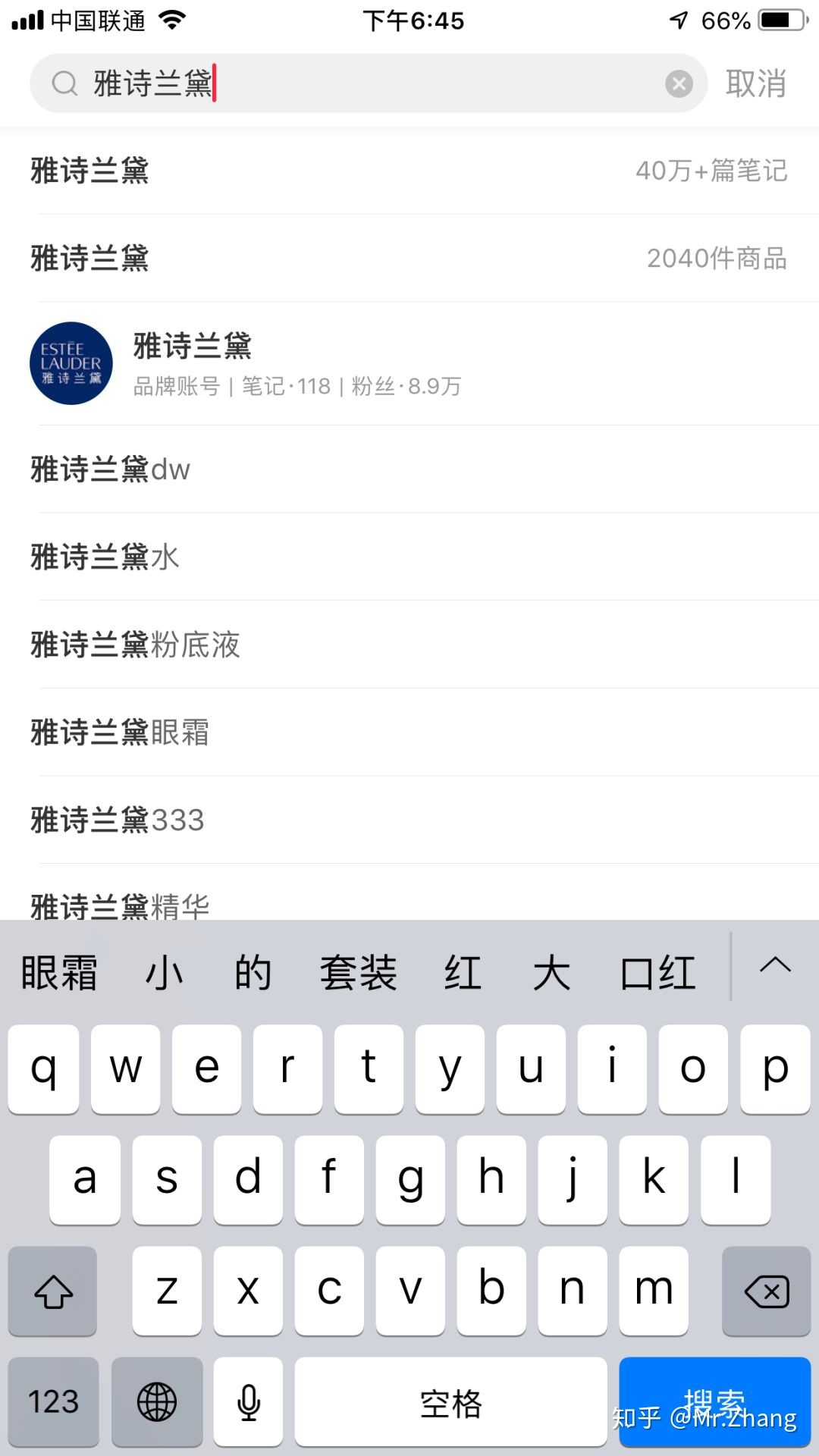819x1456 pixels.
Task: Tap the magnifier icon in the search bar
Action: (x=66, y=83)
